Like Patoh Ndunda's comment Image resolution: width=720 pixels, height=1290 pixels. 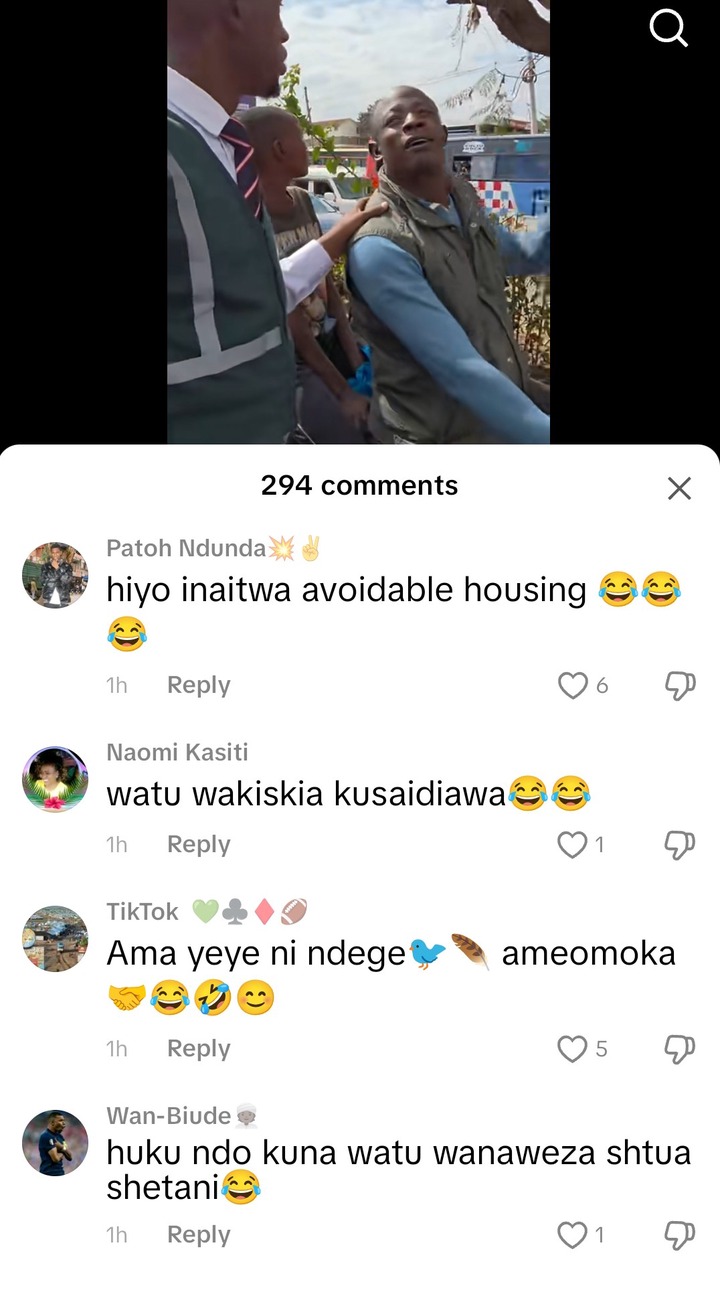573,685
